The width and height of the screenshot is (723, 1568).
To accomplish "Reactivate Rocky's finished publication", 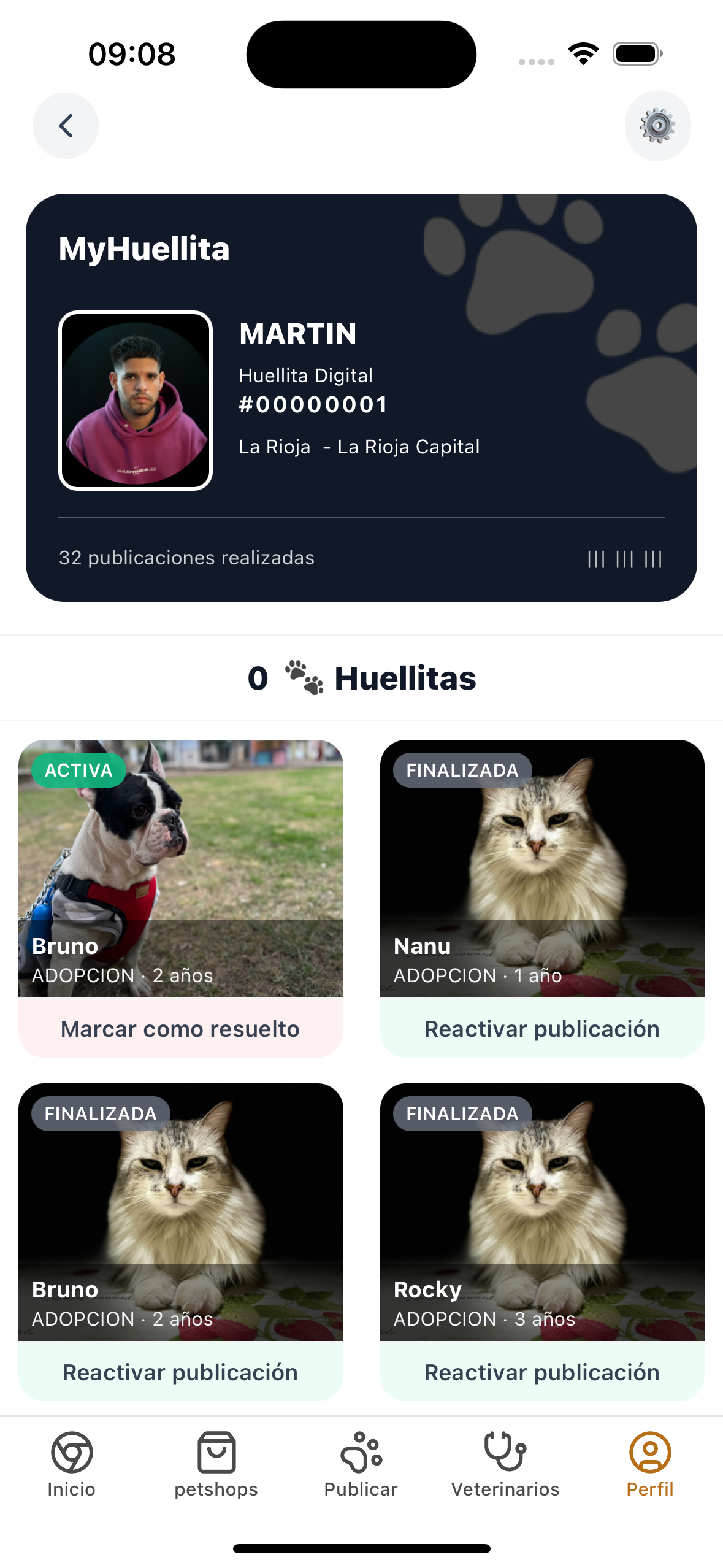I will click(541, 1372).
